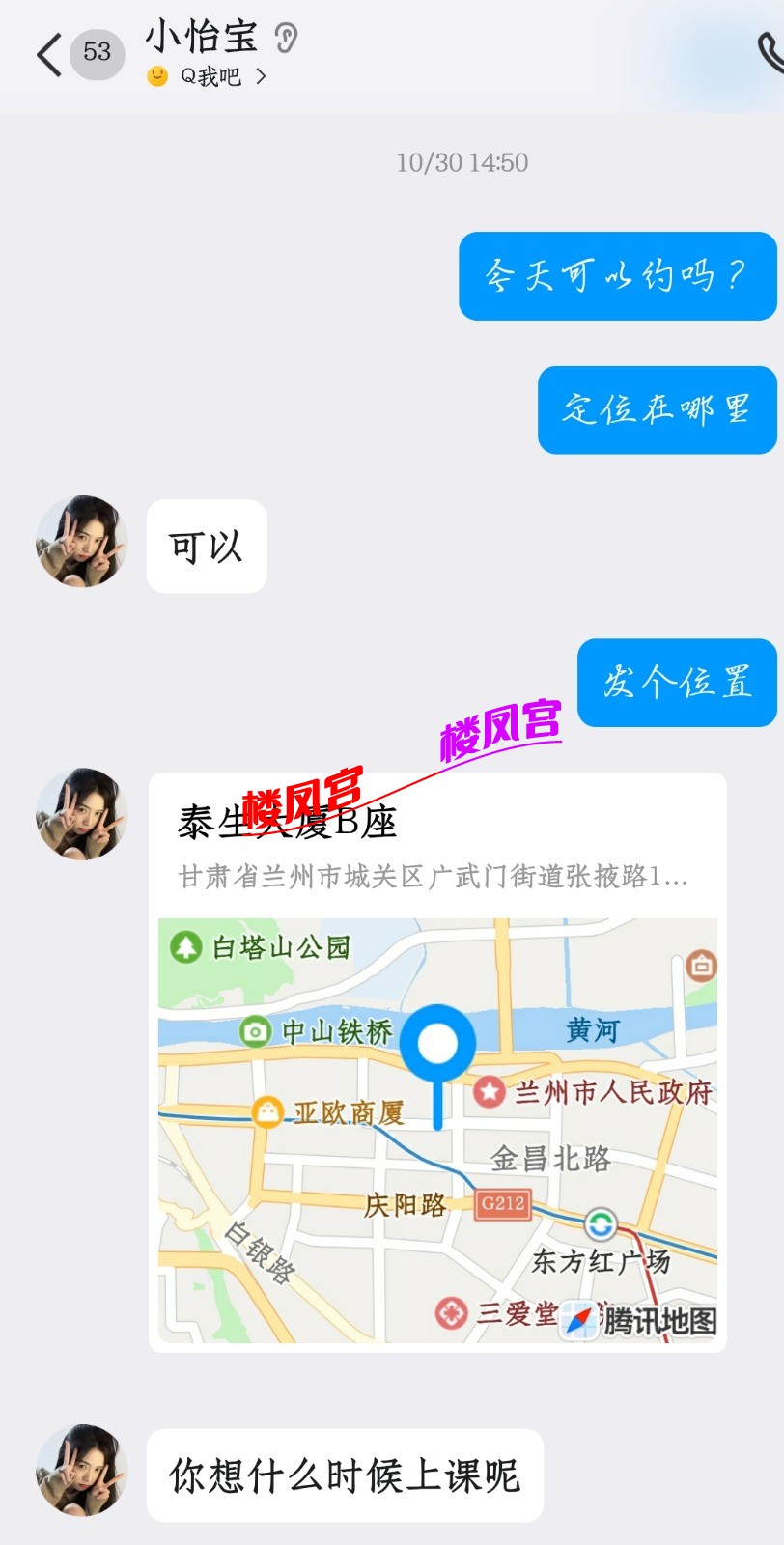
Task: Click the location pin icon beside 小怡宝
Action: tap(287, 37)
